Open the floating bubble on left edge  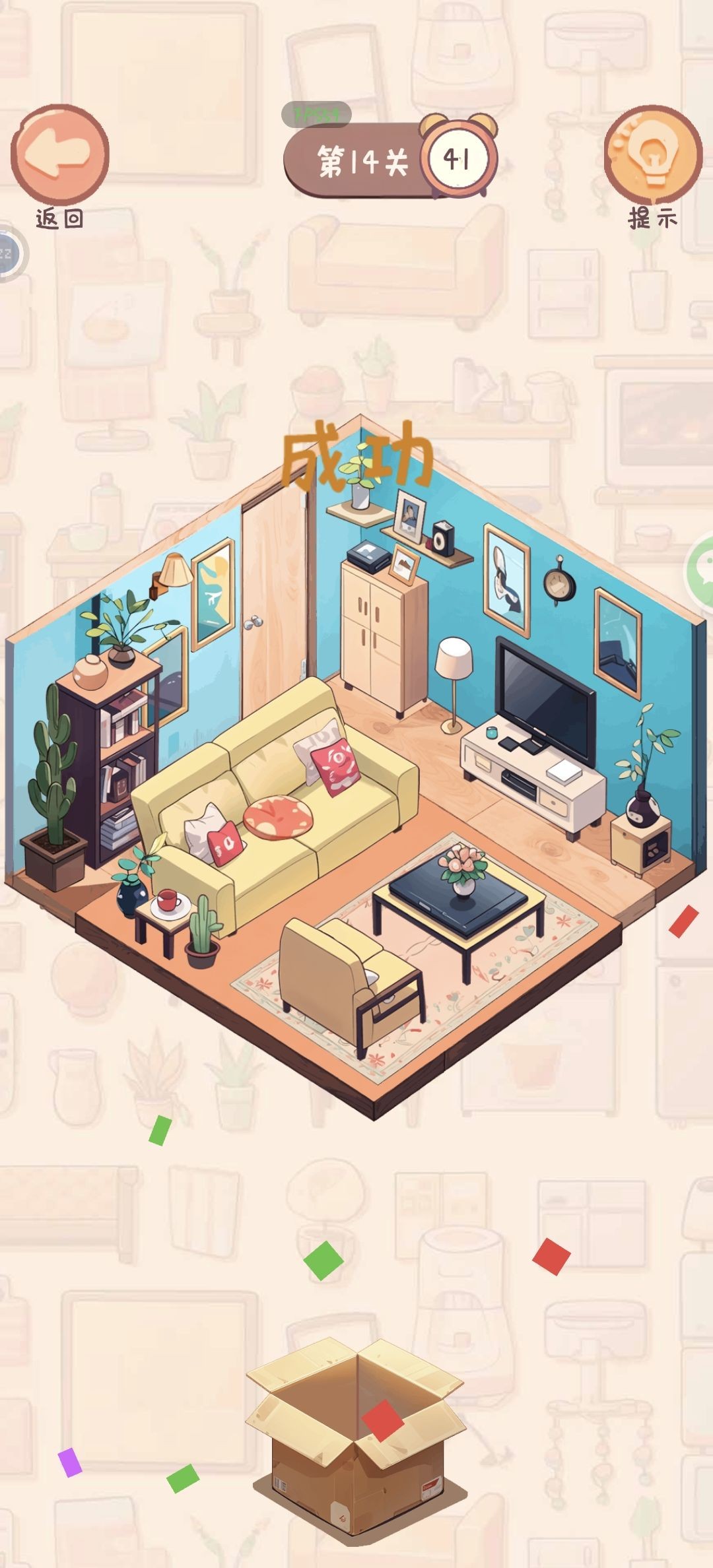coord(9,253)
